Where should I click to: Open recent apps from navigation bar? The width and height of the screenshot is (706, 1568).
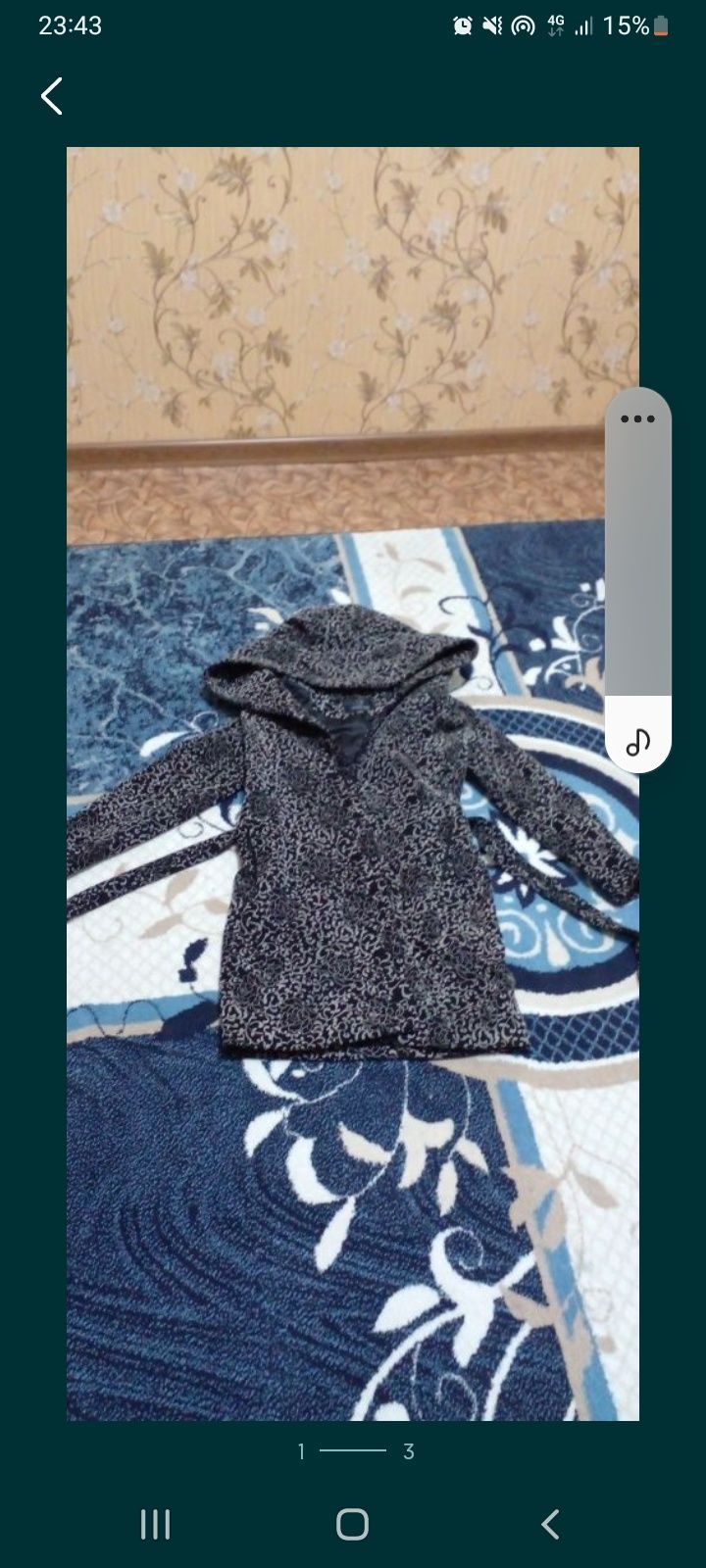click(x=155, y=1524)
